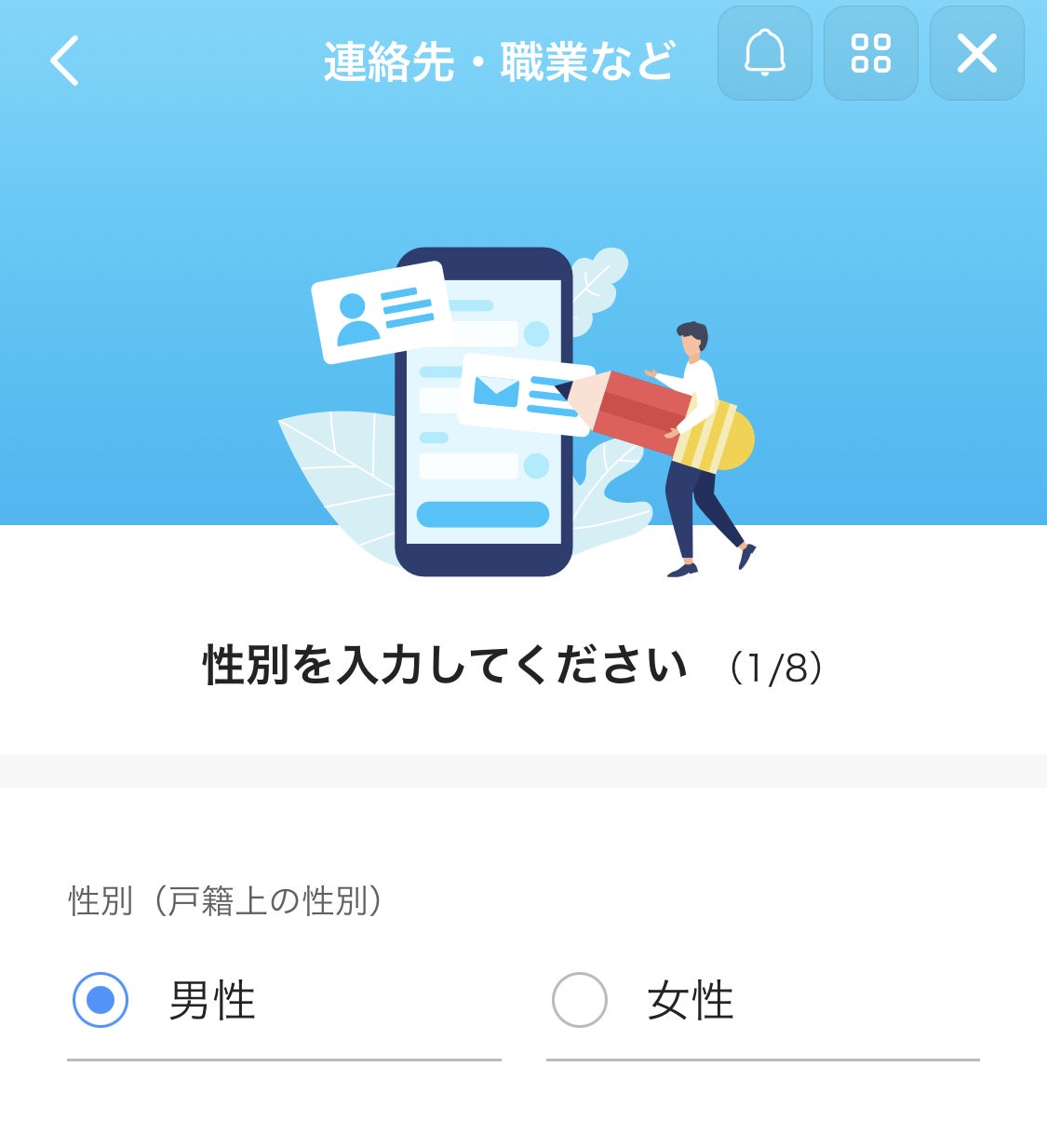Image resolution: width=1047 pixels, height=1148 pixels.
Task: Select the 男性 radio option
Action: (101, 1000)
